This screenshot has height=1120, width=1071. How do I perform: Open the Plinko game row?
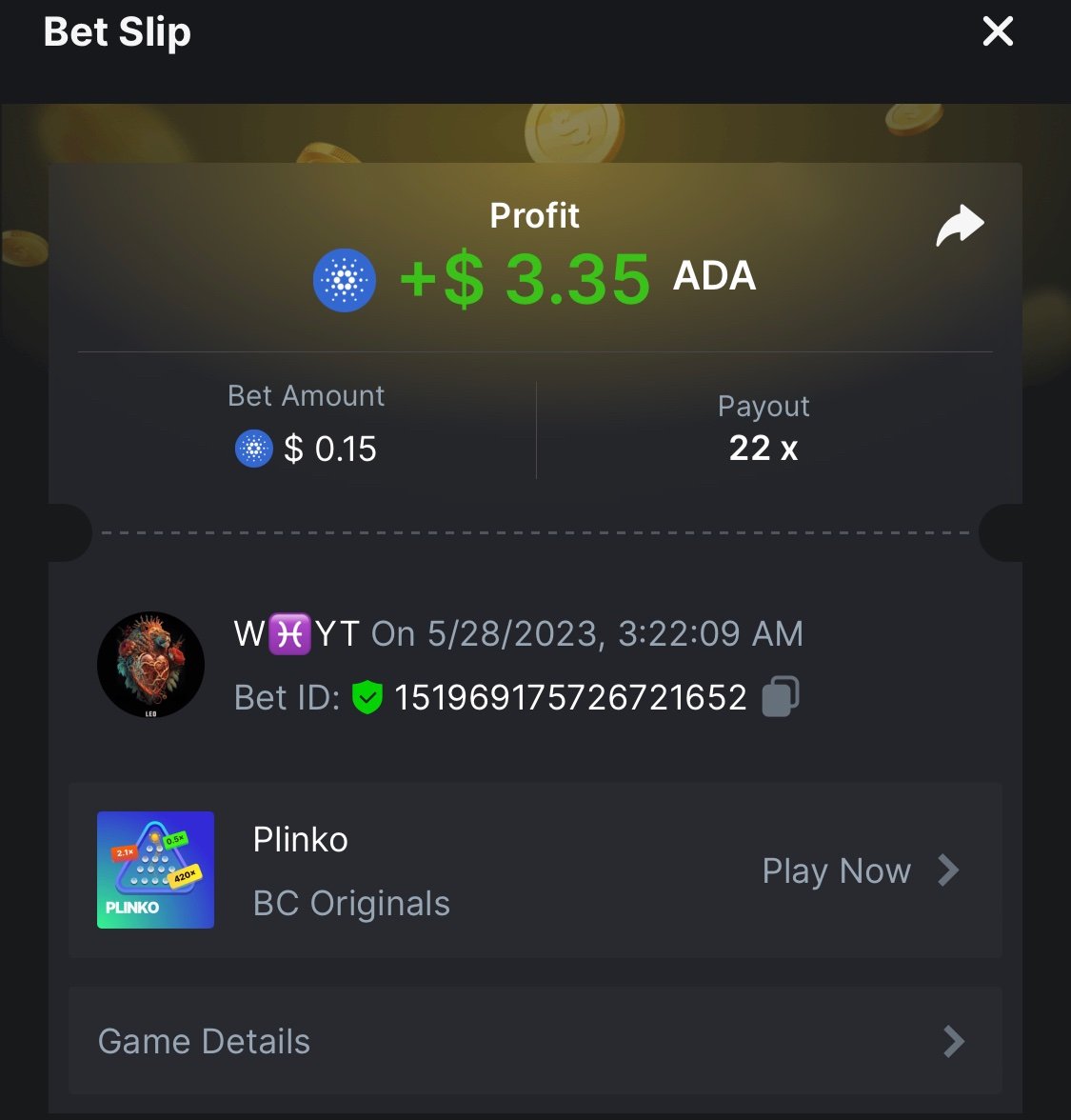coord(535,870)
